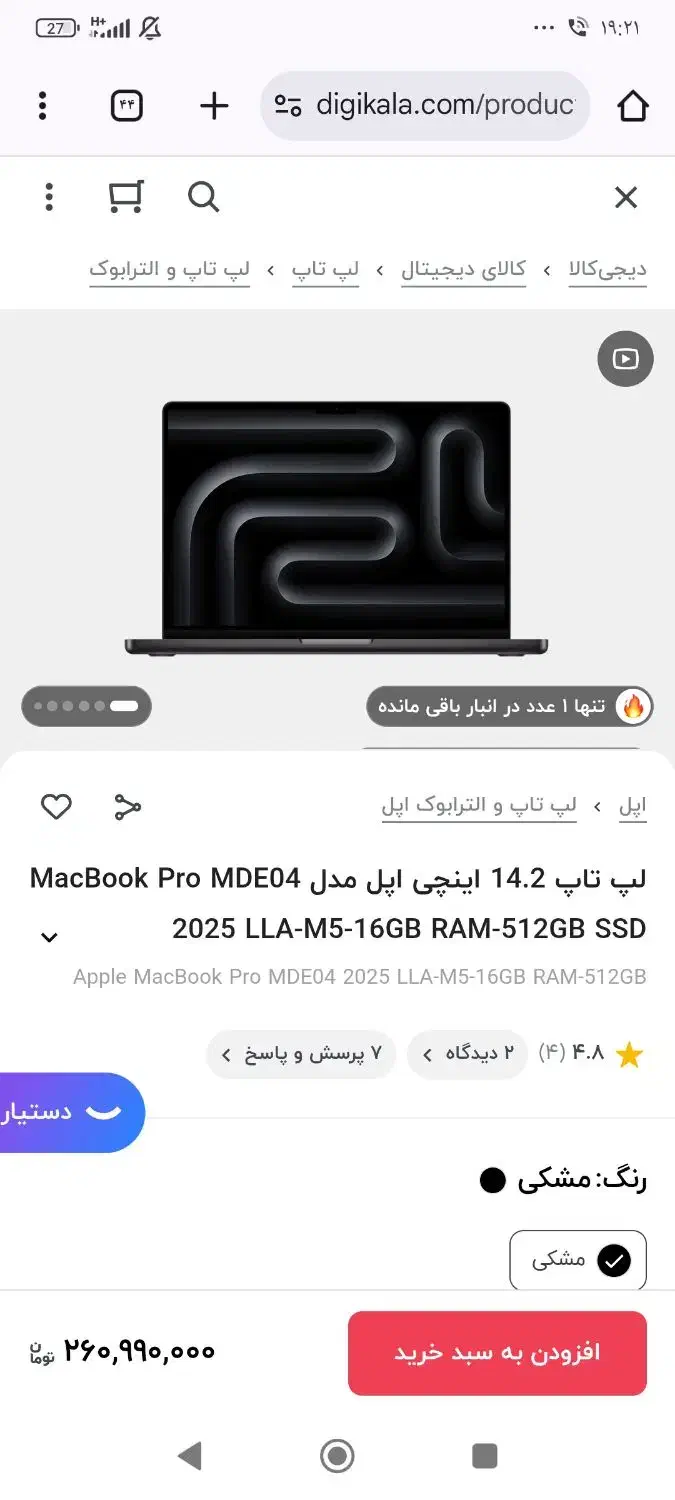The height and width of the screenshot is (1500, 675).
Task: Share this MacBook product
Action: click(x=127, y=806)
